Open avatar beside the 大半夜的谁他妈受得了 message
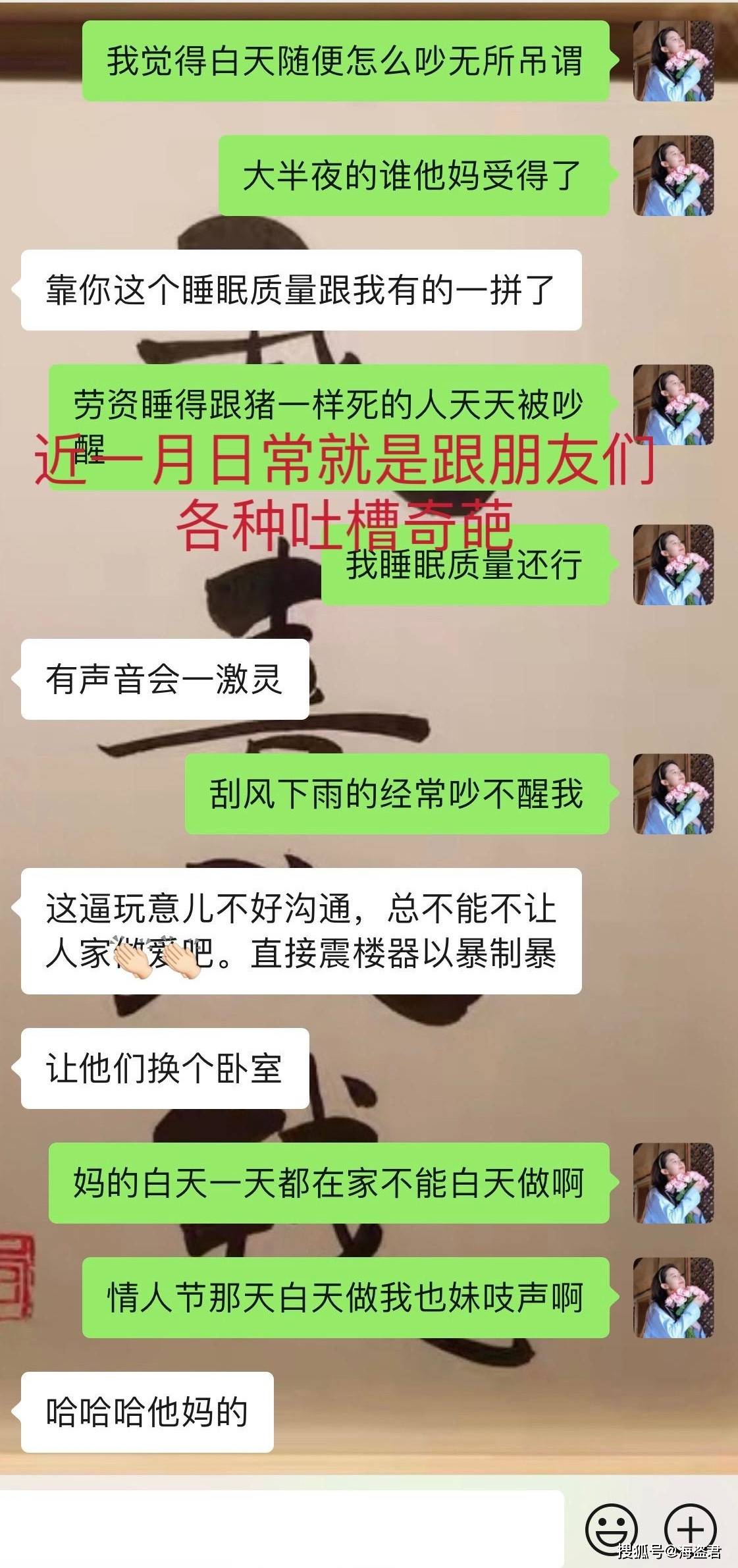The image size is (738, 1568). point(673,176)
